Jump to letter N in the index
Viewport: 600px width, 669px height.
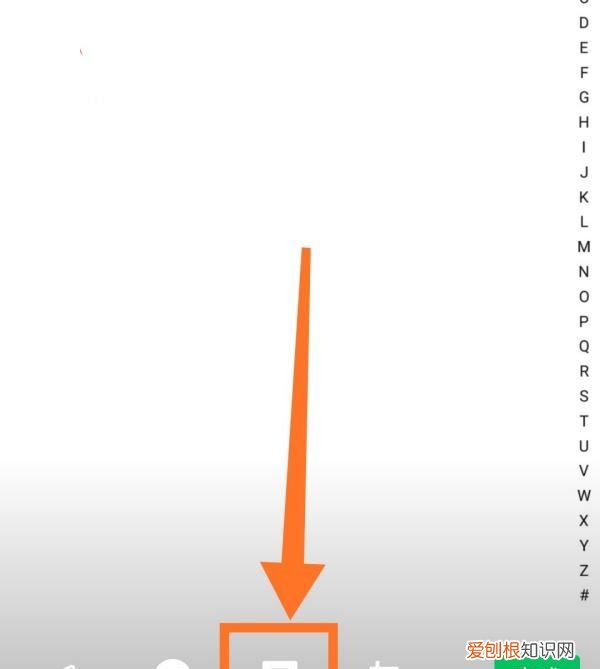click(x=584, y=271)
